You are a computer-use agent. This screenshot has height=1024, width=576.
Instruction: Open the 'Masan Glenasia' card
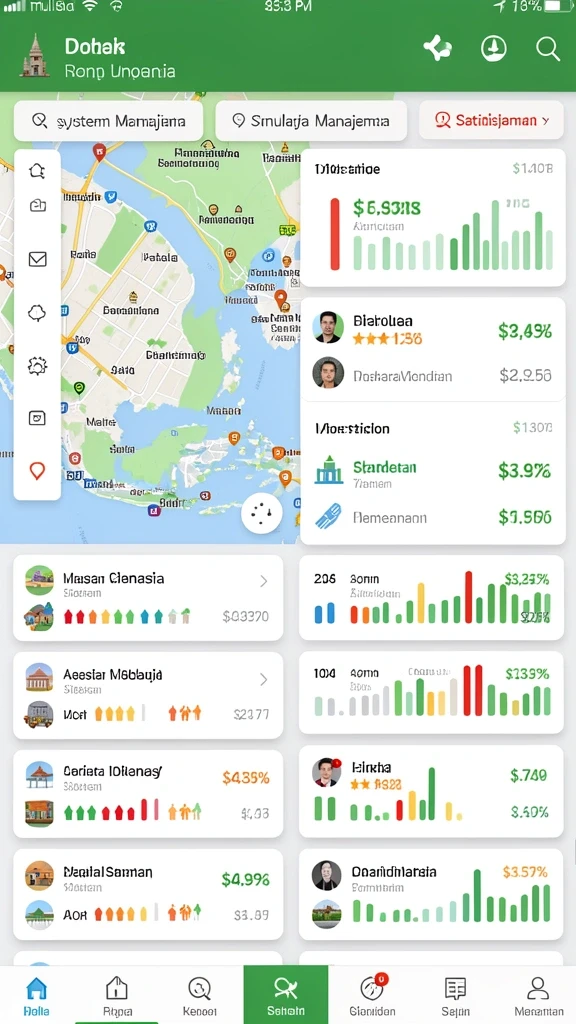(148, 598)
